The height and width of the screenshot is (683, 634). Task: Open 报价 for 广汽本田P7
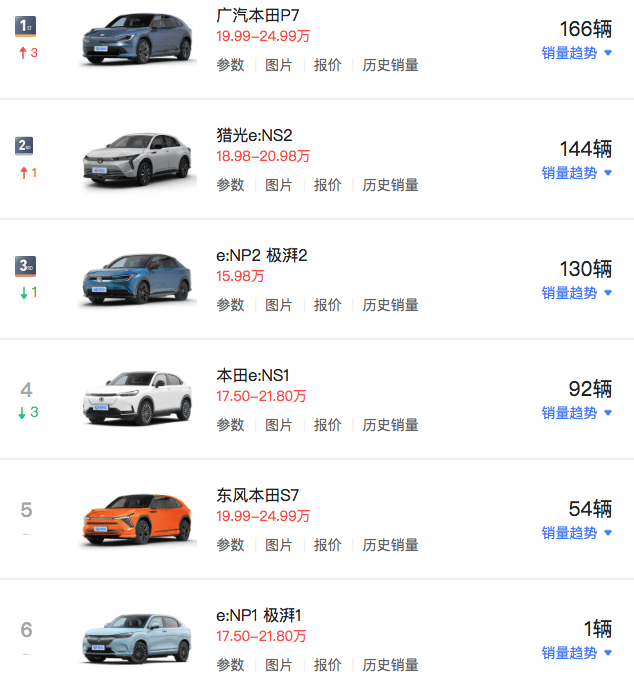pos(327,65)
